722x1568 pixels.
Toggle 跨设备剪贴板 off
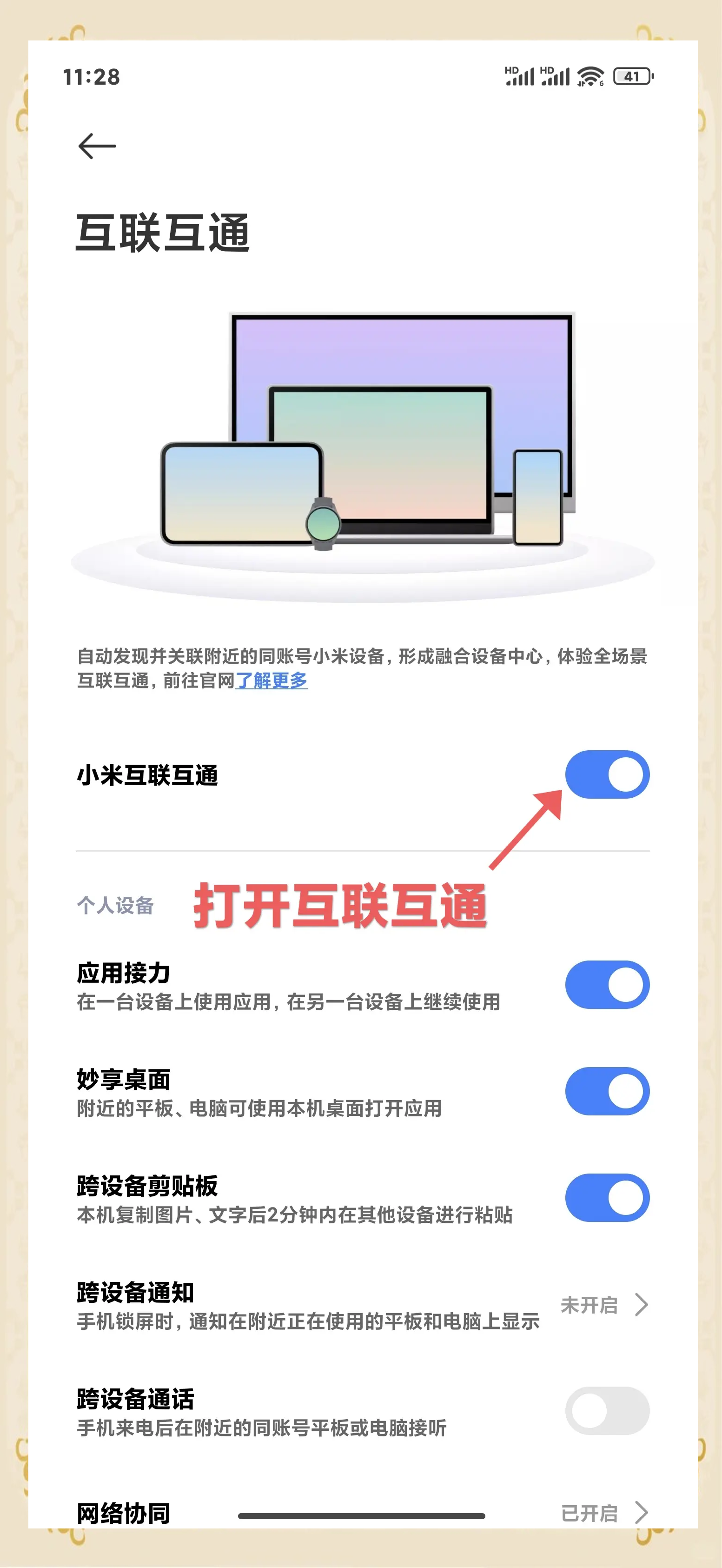point(606,1197)
